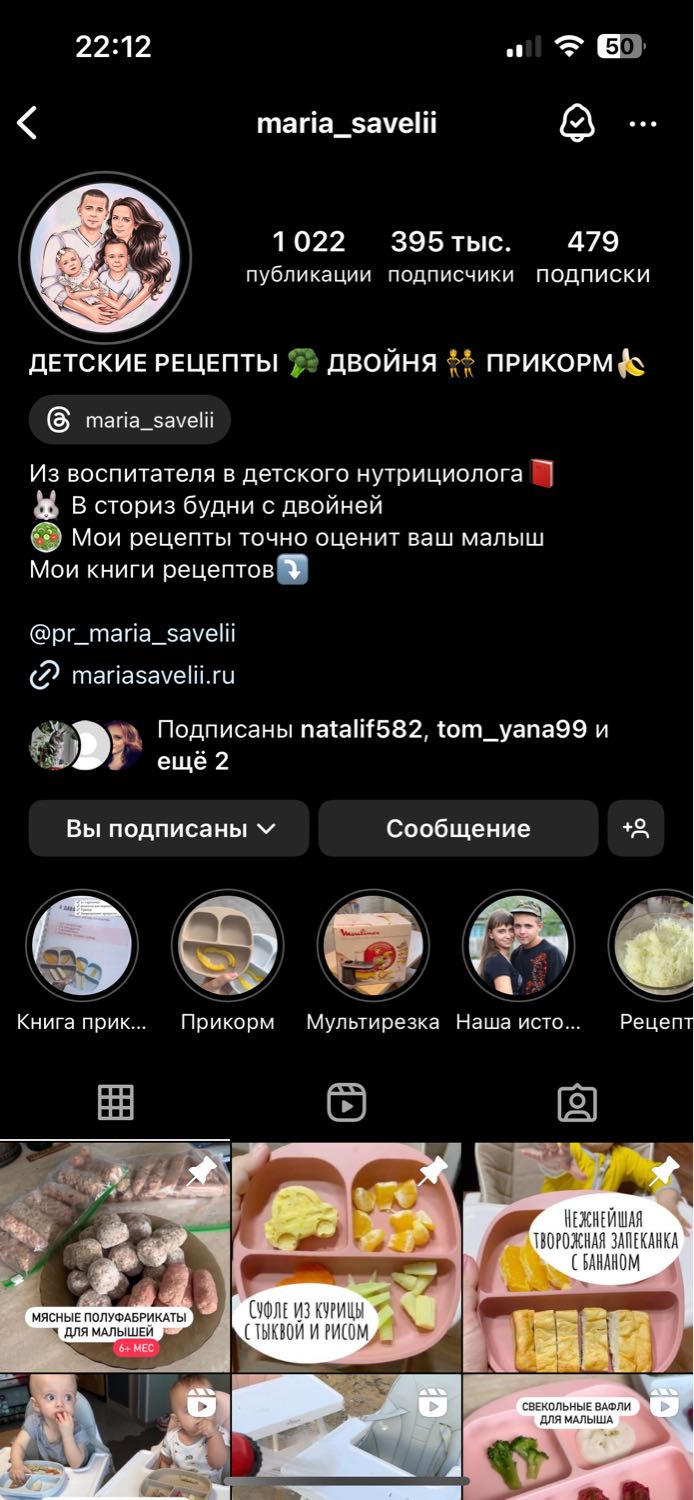Image resolution: width=694 pixels, height=1500 pixels.
Task: Open the notifications bell for this profile
Action: pos(577,124)
